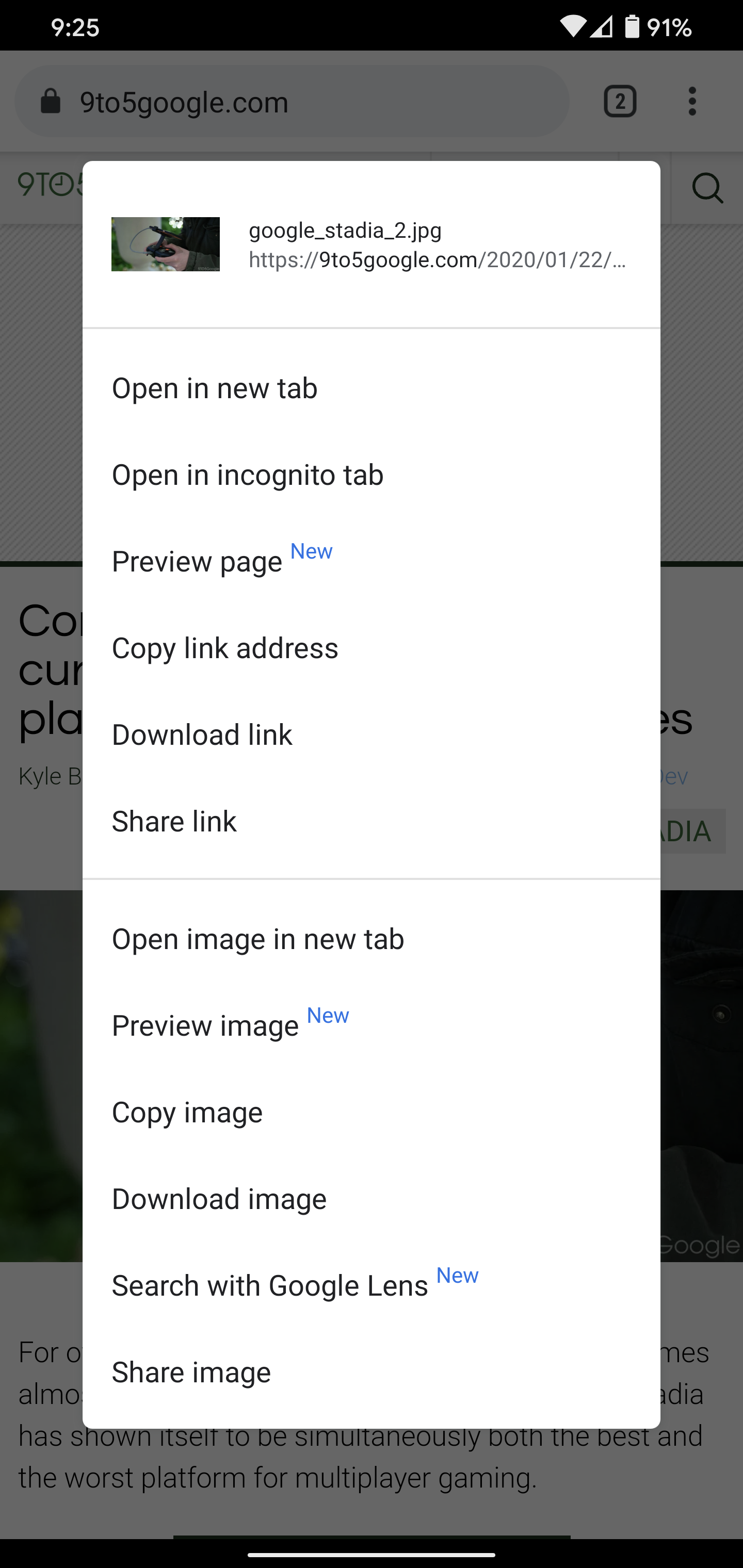Search with Google Lens
The image size is (743, 1568).
pos(372,1285)
